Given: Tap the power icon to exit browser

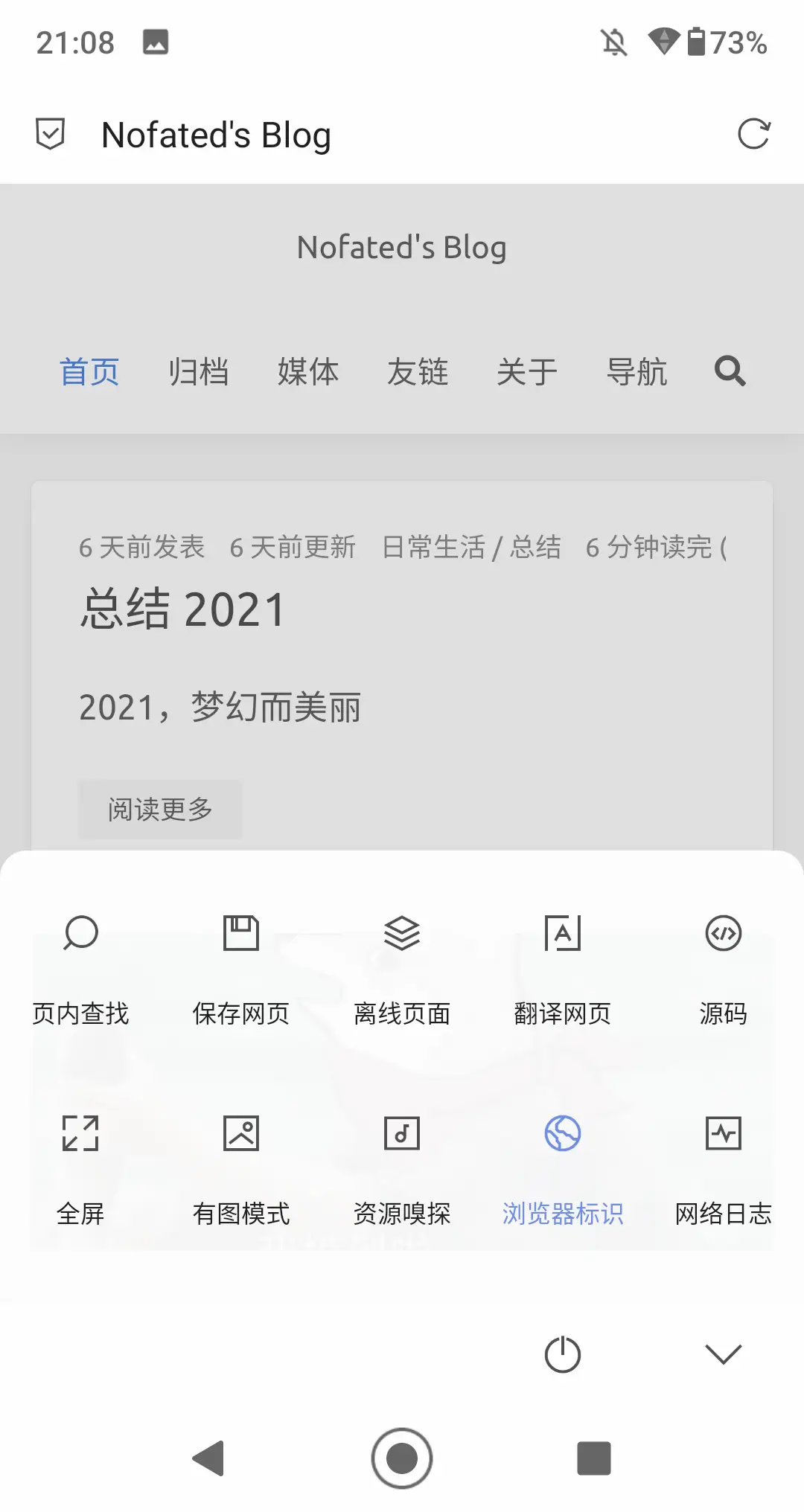Looking at the screenshot, I should coord(563,1354).
